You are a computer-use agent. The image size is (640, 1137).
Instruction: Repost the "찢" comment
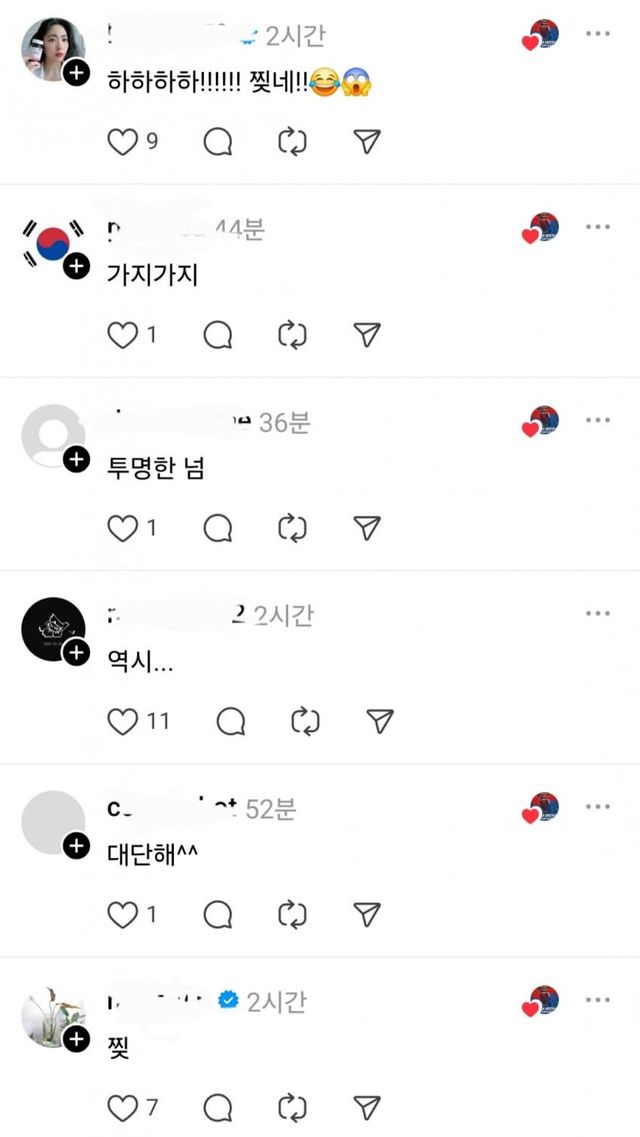292,1107
